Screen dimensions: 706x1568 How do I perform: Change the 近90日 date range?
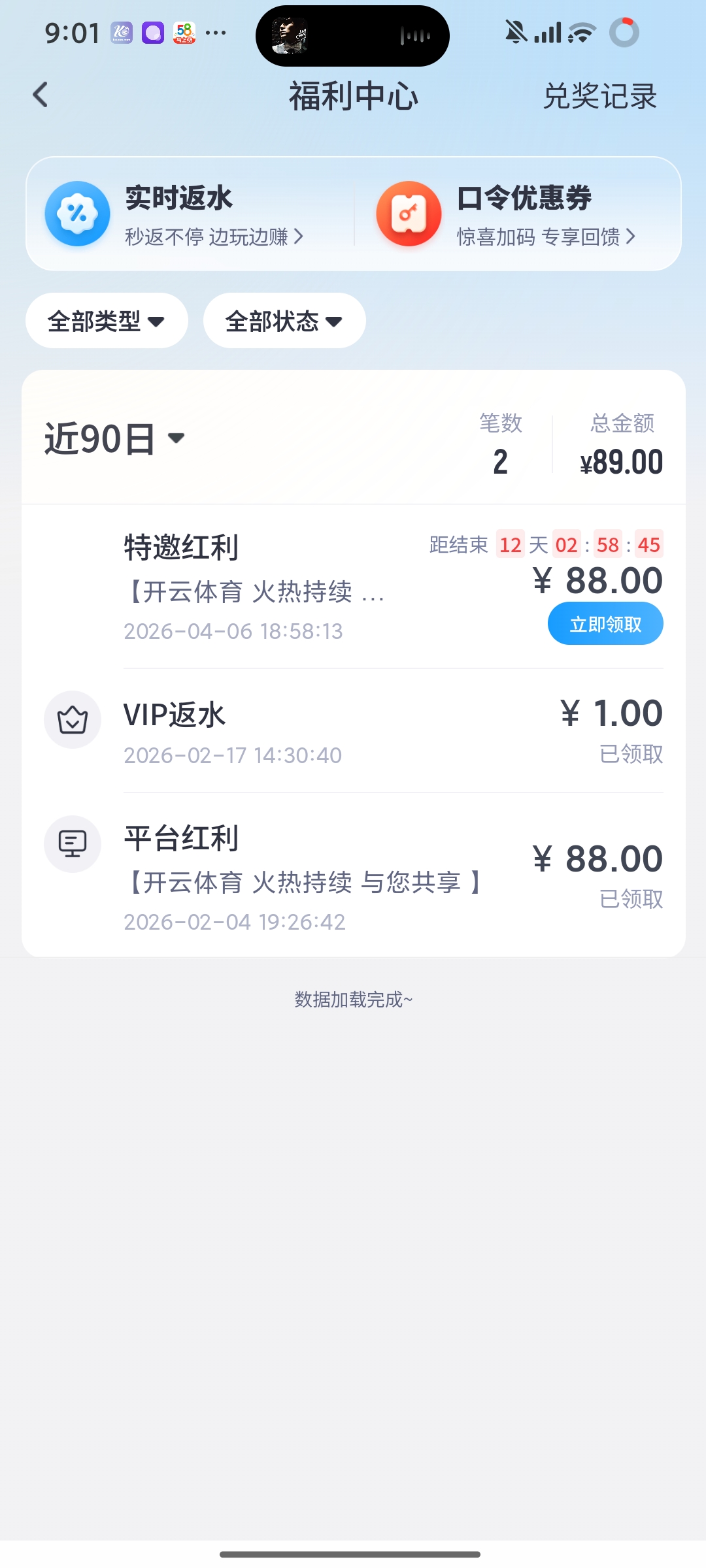click(x=114, y=438)
